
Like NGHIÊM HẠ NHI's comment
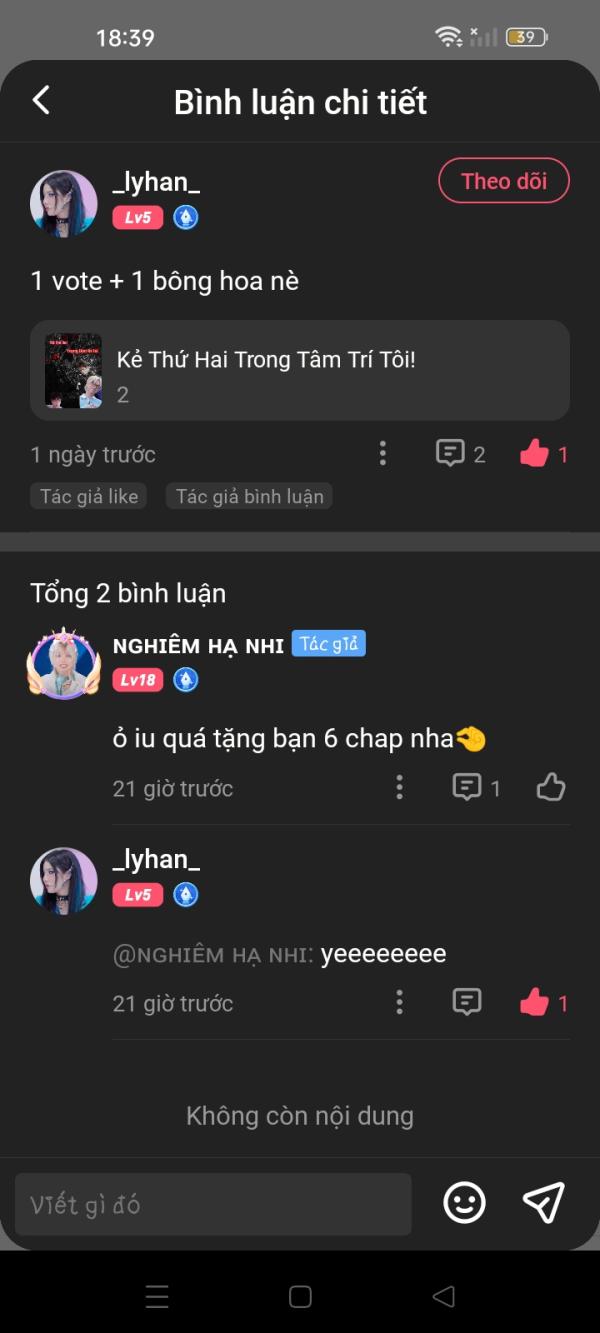[x=551, y=788]
